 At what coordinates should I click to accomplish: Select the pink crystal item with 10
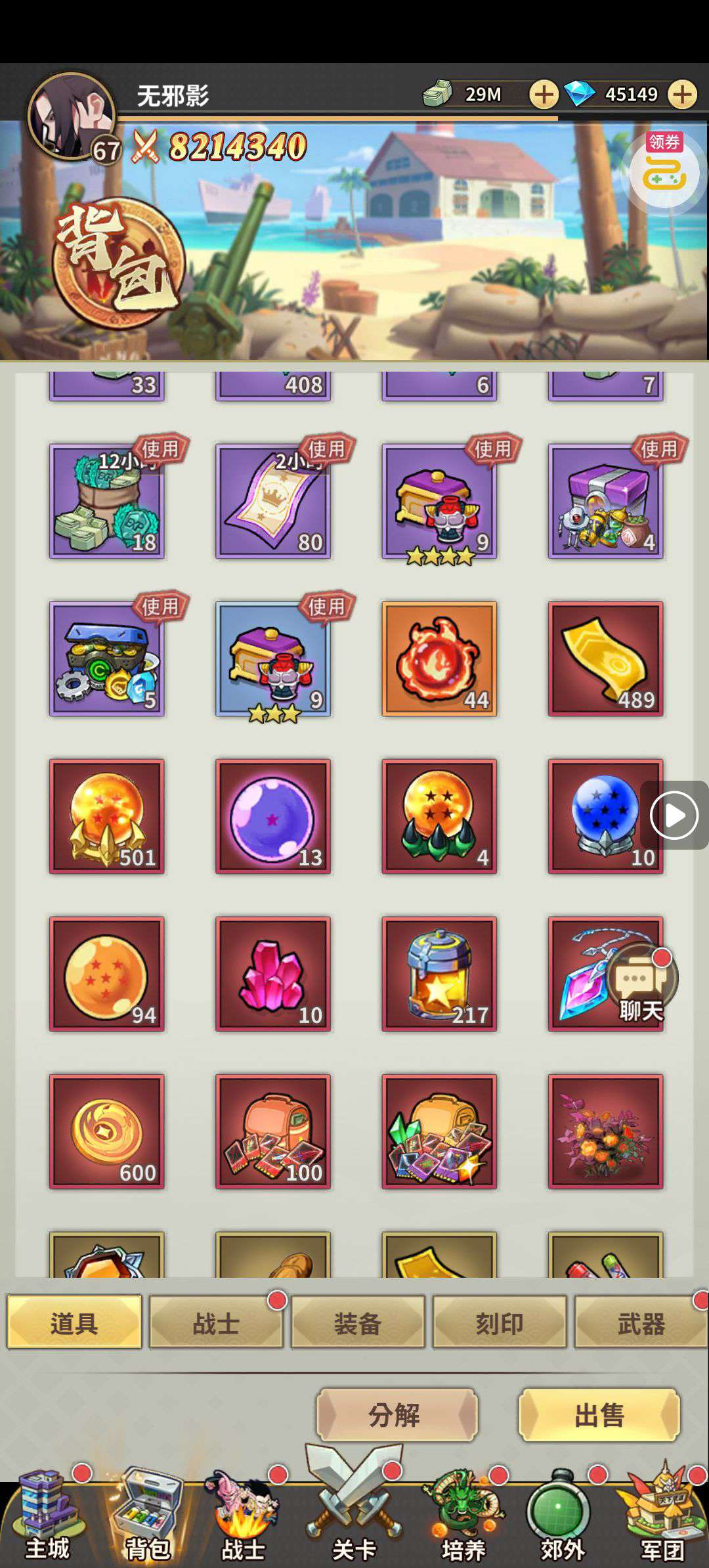point(273,974)
